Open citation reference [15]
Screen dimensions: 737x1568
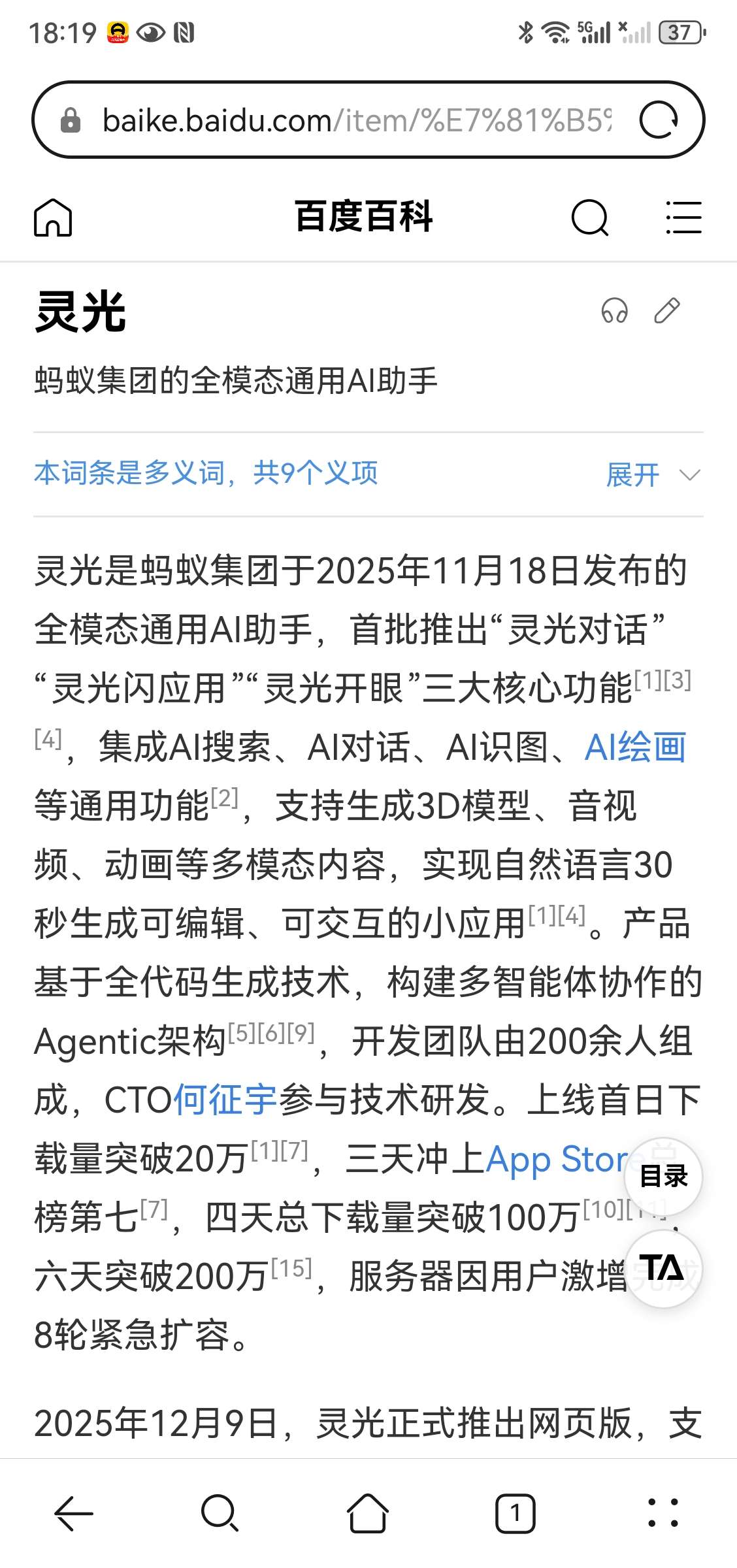tap(291, 1269)
